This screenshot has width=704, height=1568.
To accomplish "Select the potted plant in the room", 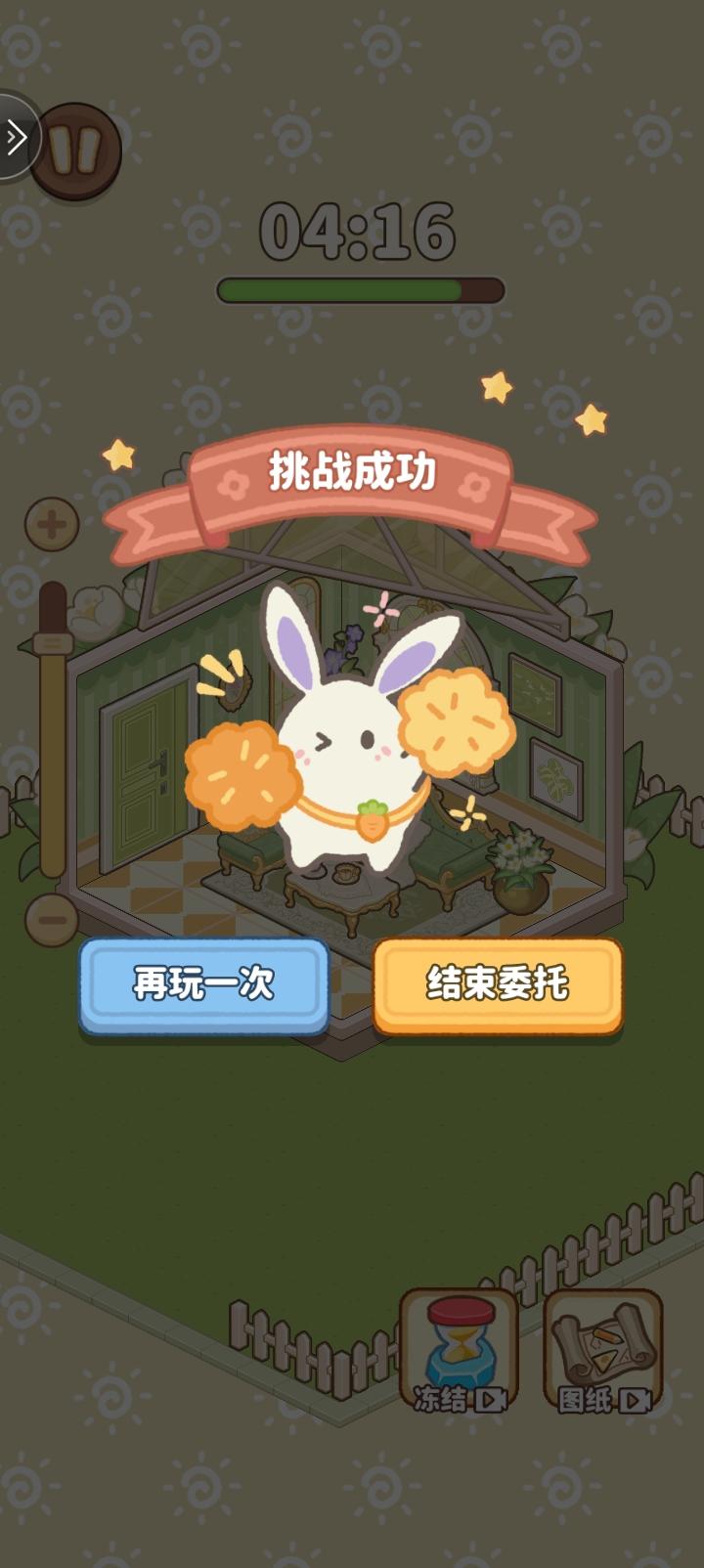I will 517,870.
